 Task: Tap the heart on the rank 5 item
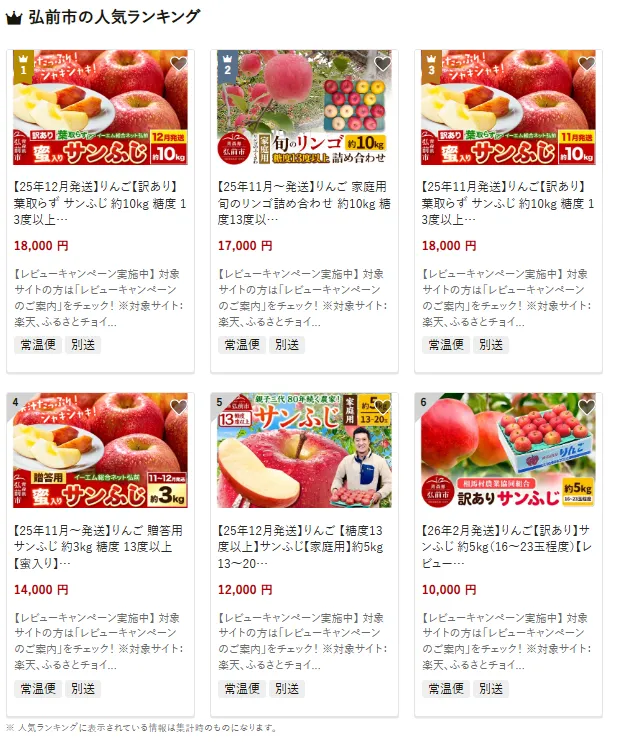[x=382, y=407]
